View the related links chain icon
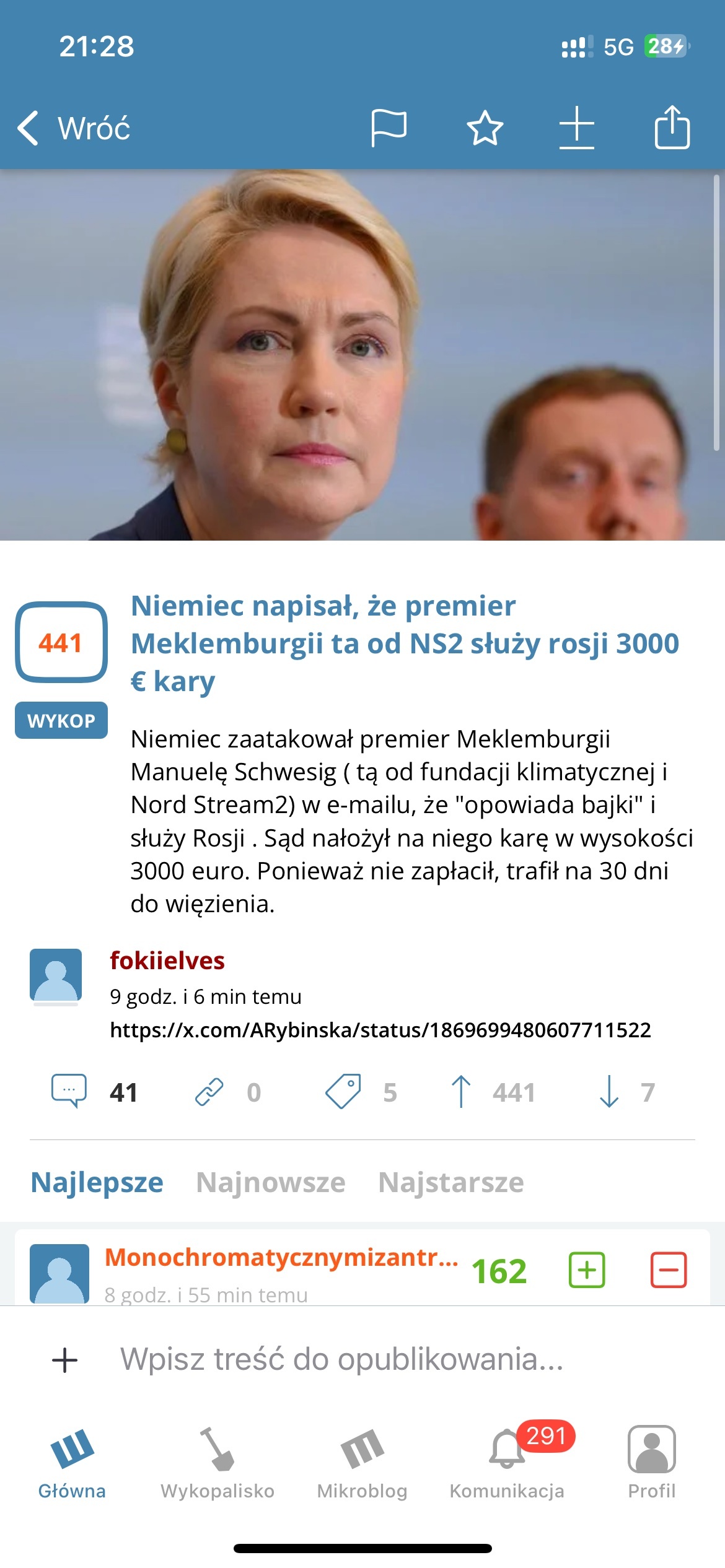This screenshot has width=725, height=1568. click(x=209, y=1092)
